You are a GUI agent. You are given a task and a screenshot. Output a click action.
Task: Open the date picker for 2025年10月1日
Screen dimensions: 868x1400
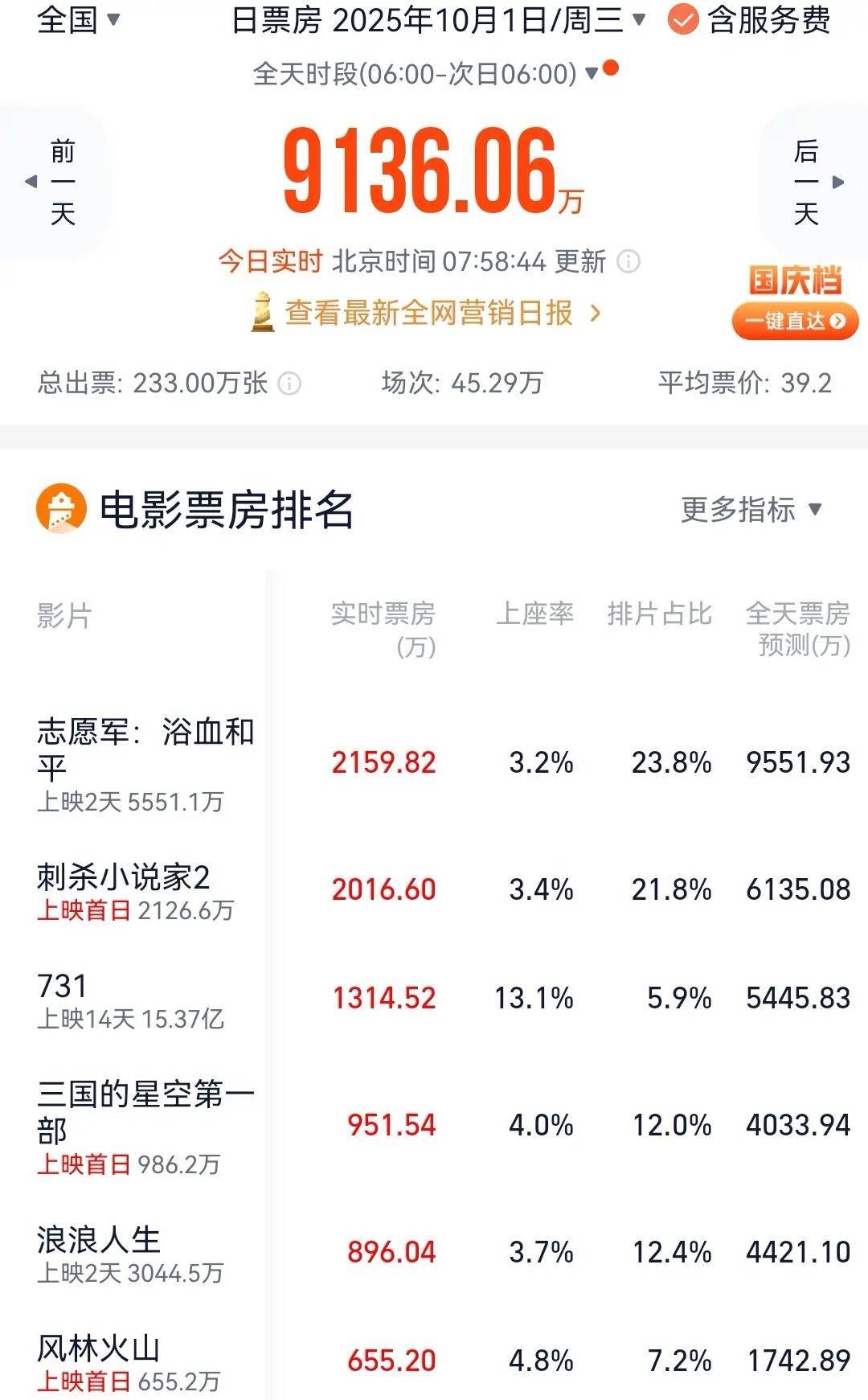click(438, 20)
